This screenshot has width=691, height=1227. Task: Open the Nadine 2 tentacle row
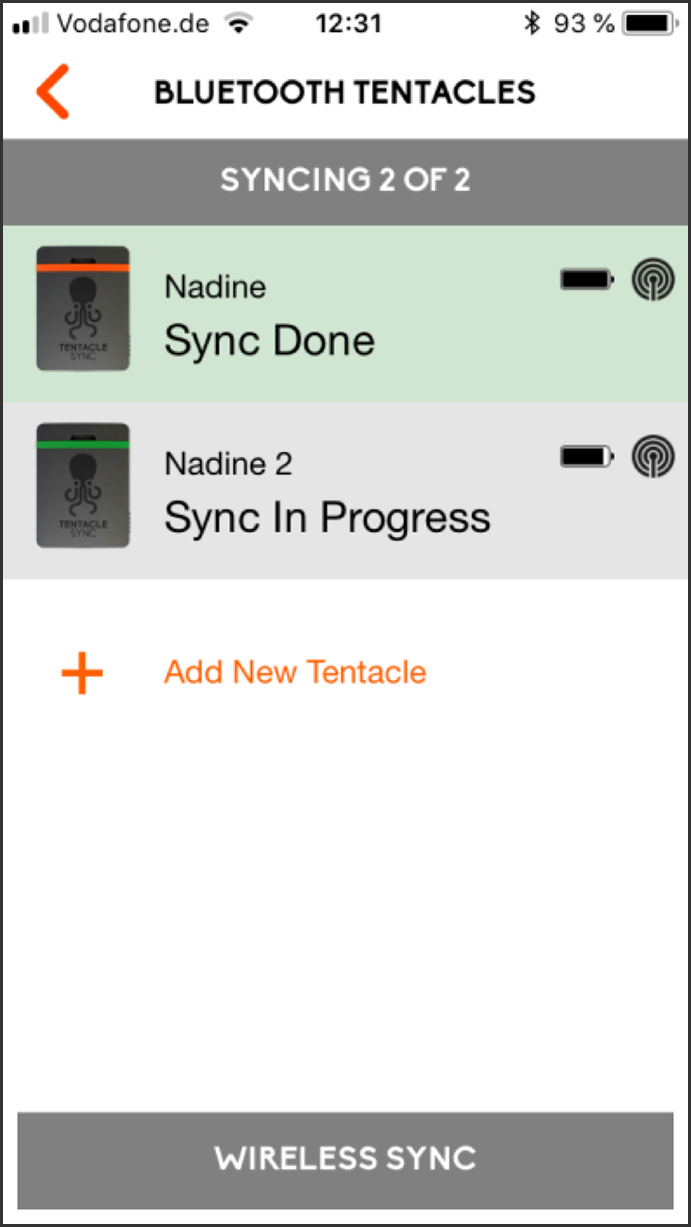(345, 491)
